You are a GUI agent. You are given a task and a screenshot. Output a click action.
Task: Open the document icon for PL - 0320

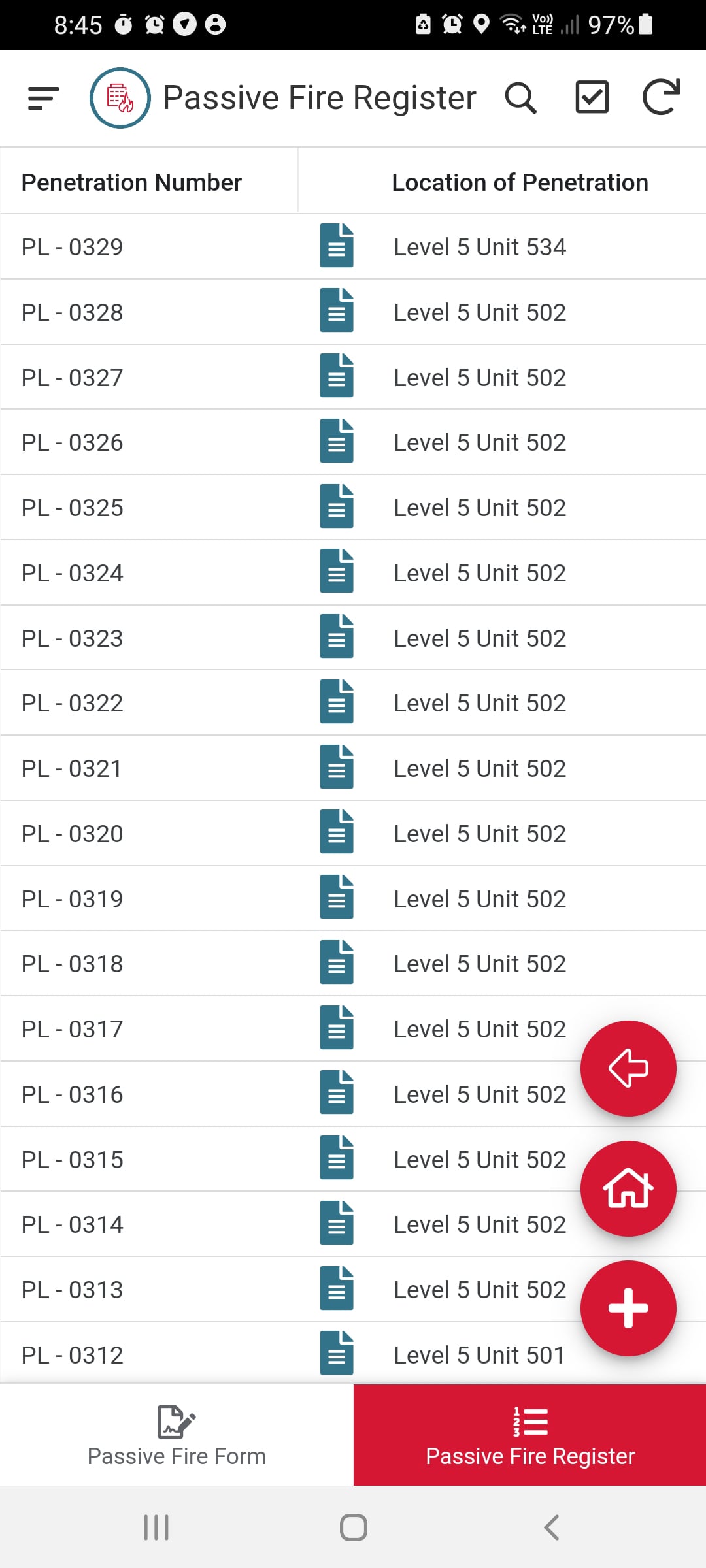(x=337, y=832)
